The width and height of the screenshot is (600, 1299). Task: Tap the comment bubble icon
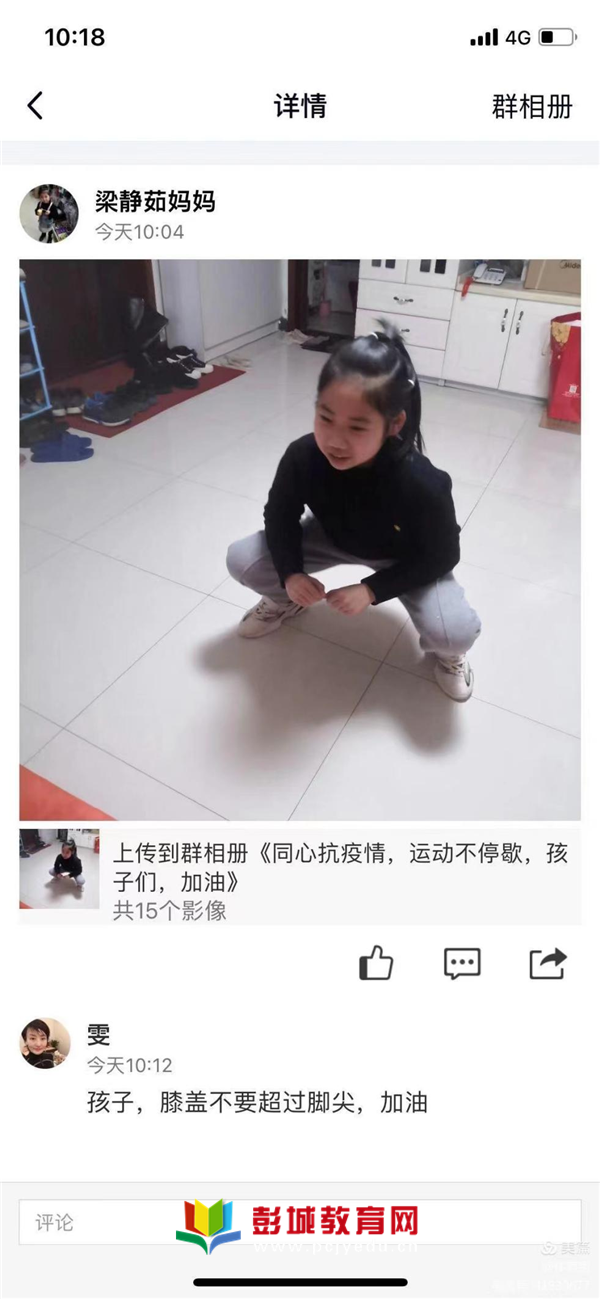462,964
